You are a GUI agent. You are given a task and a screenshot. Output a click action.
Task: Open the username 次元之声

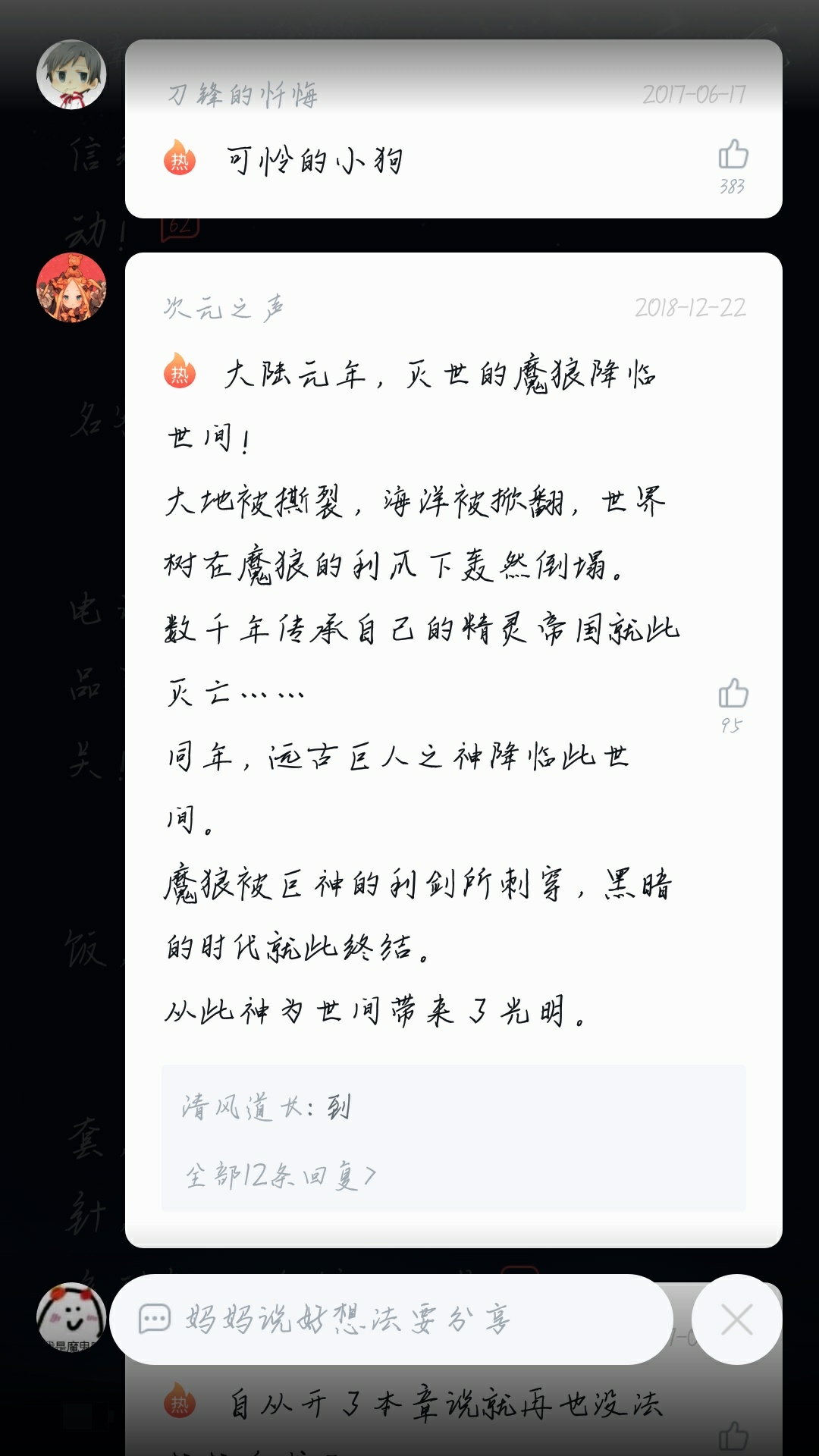tap(224, 308)
